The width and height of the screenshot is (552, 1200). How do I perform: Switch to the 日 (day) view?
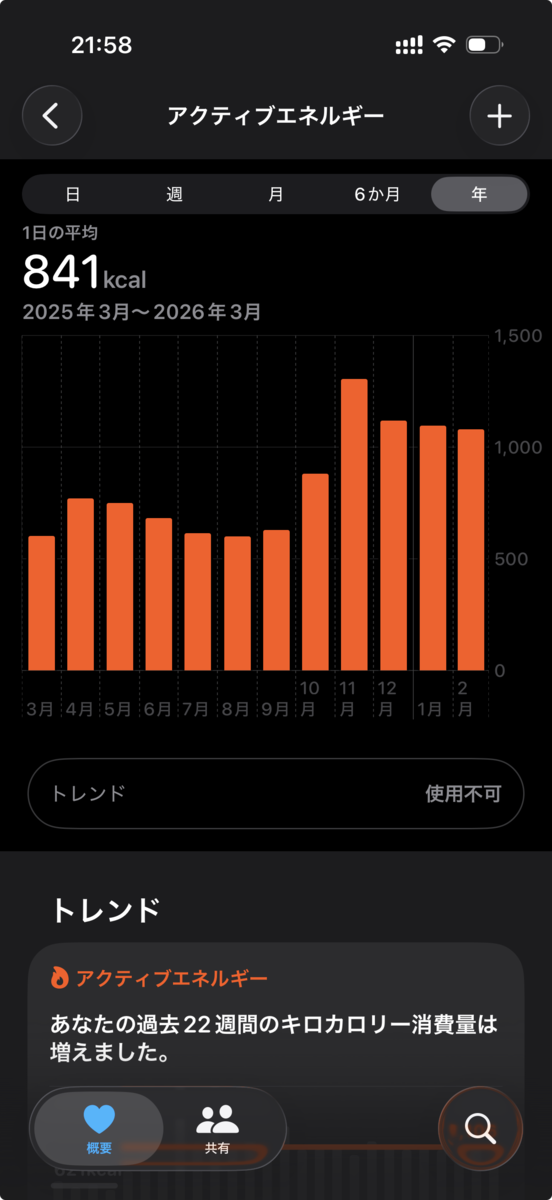73,194
